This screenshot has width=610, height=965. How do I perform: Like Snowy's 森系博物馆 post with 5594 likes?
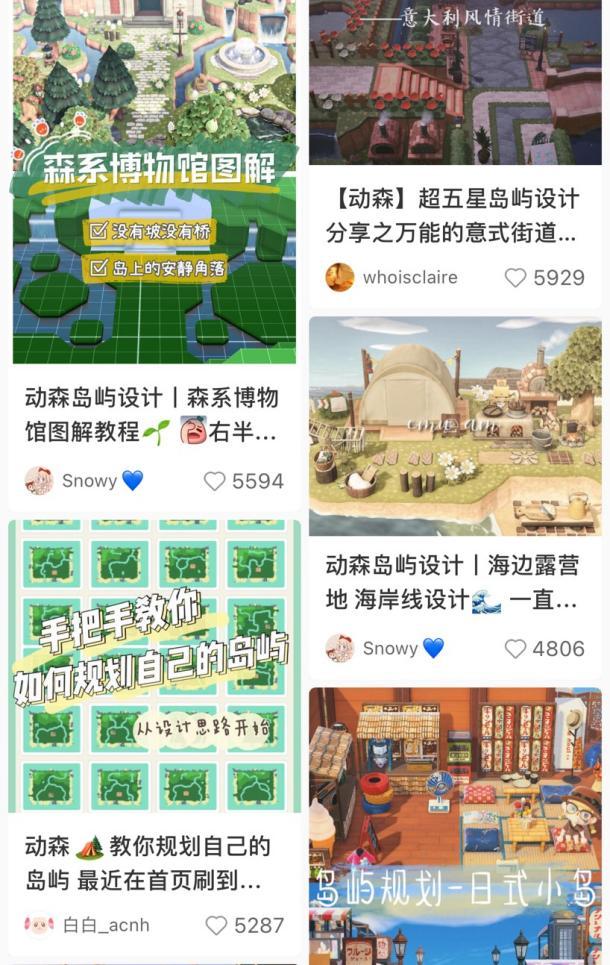point(215,481)
